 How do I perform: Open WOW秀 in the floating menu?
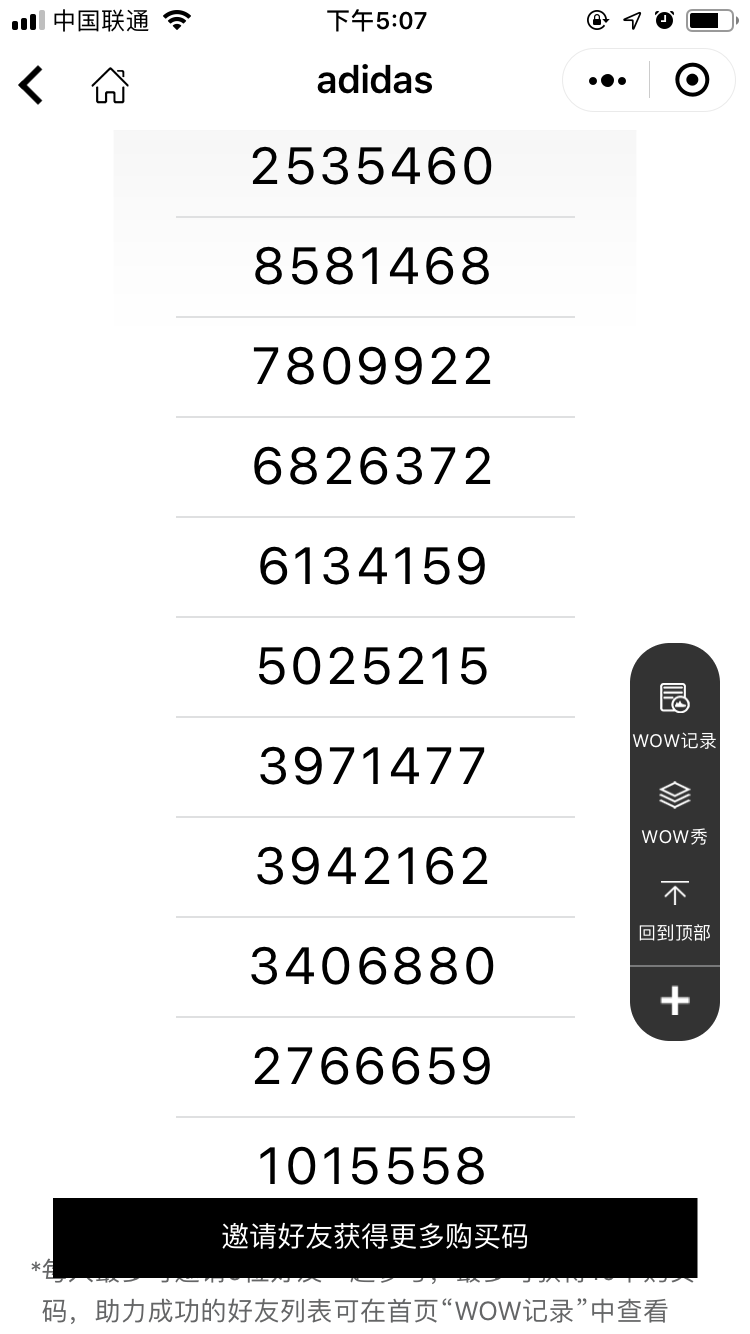[675, 812]
